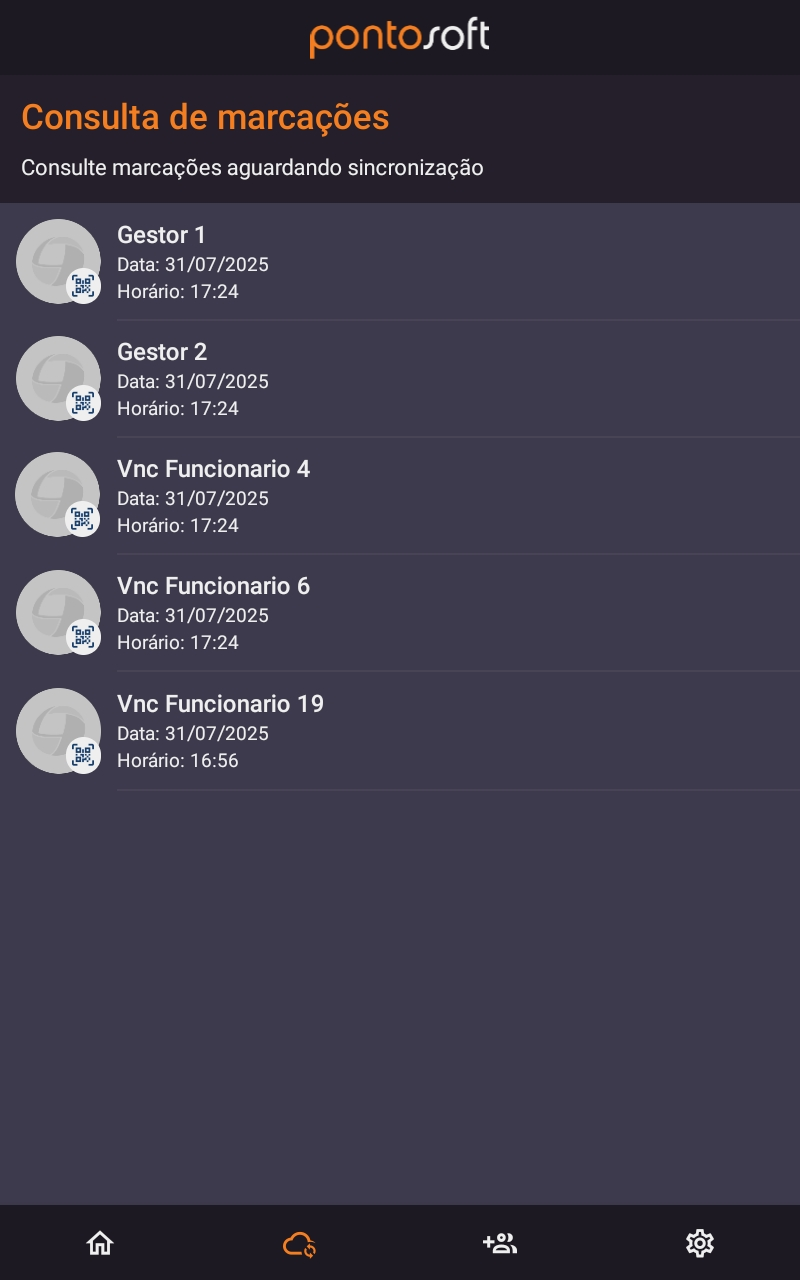This screenshot has width=800, height=1280.
Task: Tap the Vnc Funcionario 4 list entry
Action: click(400, 495)
